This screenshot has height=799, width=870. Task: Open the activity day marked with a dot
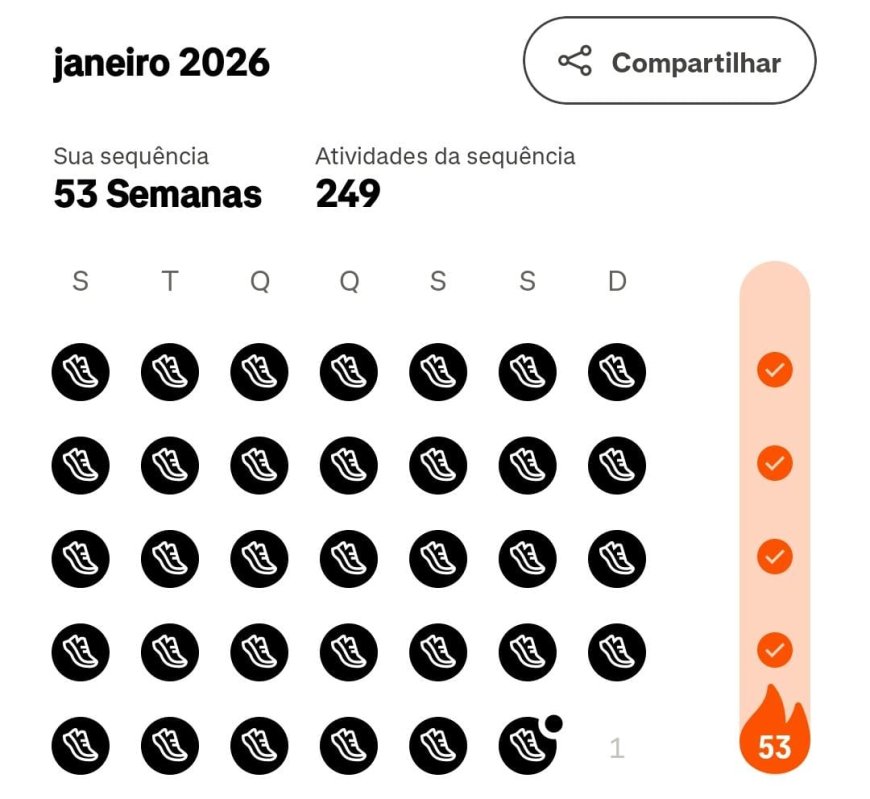click(527, 746)
